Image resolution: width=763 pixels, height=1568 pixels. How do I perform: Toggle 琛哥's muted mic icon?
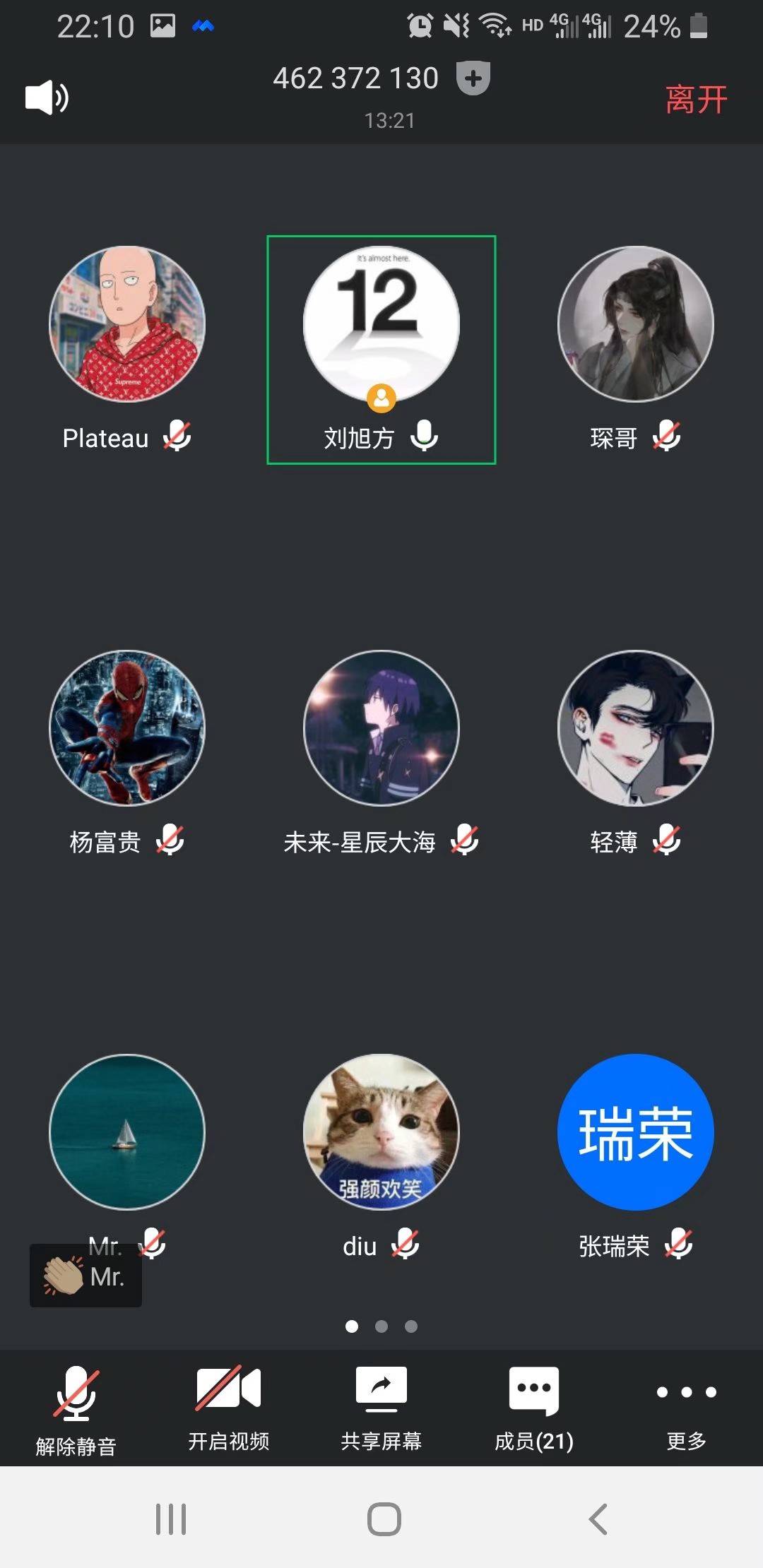668,436
